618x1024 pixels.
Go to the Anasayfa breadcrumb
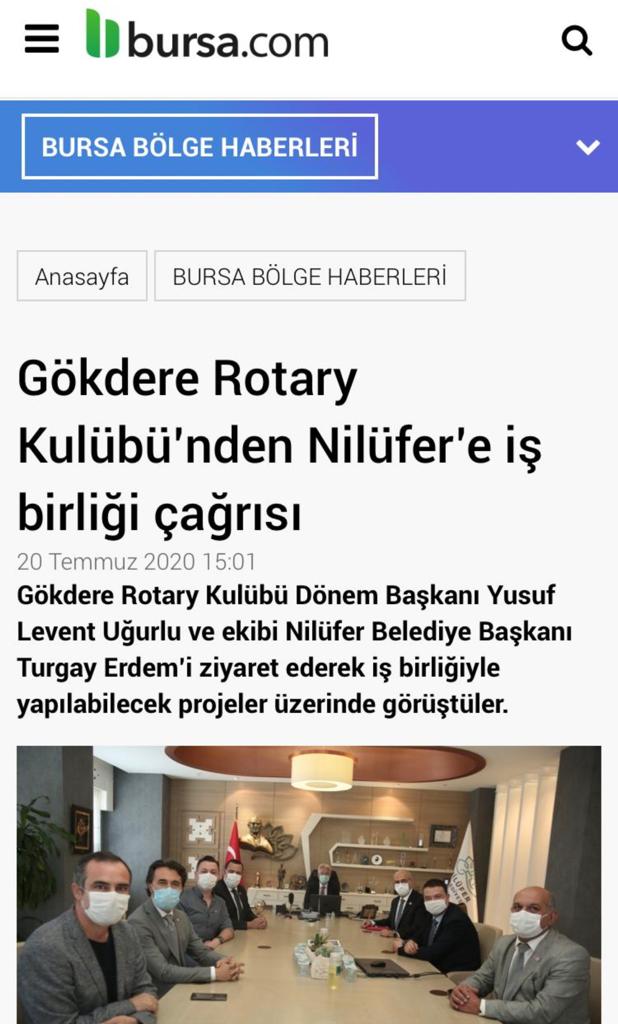click(x=82, y=276)
